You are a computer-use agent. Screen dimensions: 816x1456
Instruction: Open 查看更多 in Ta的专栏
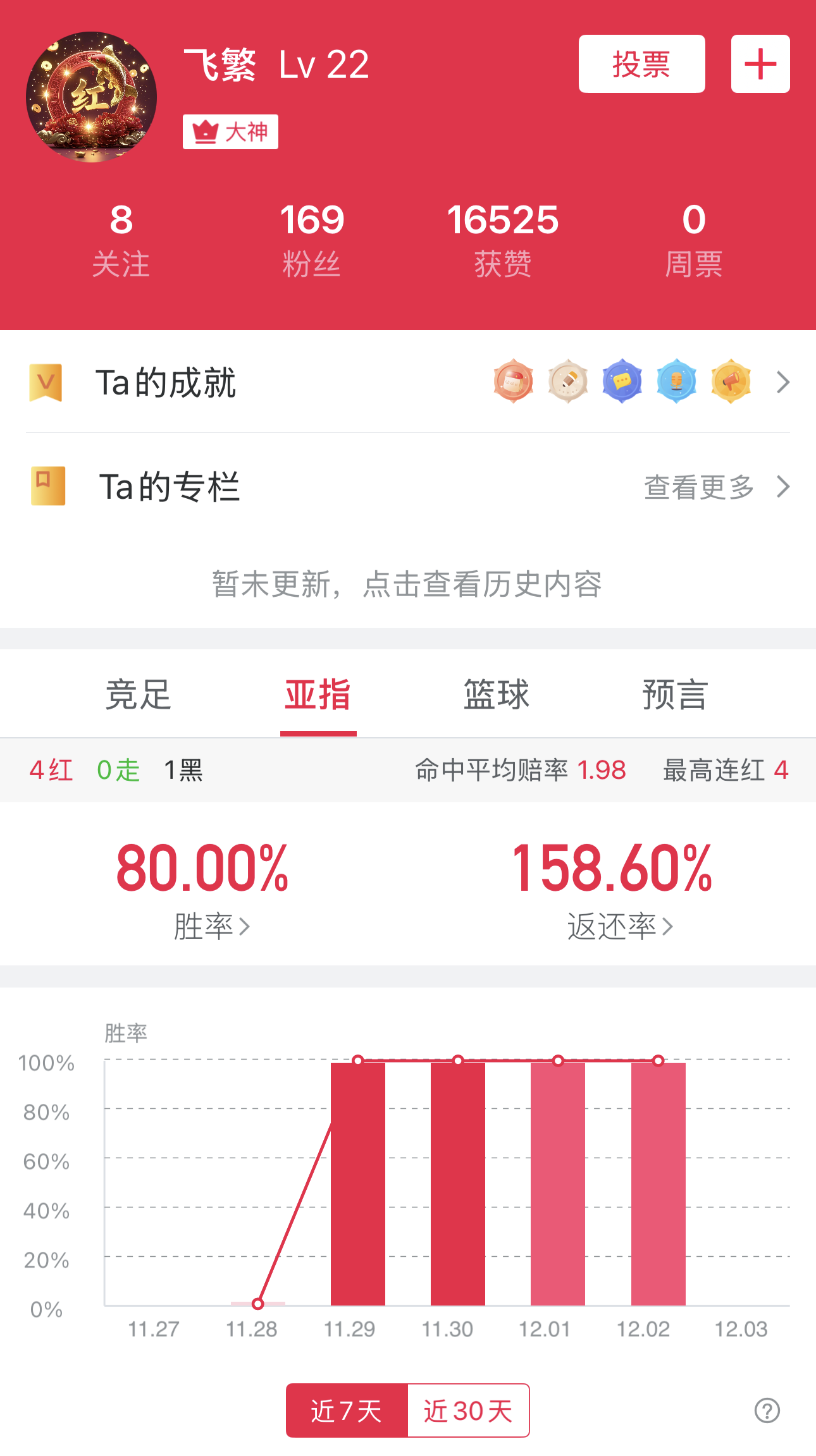point(715,487)
